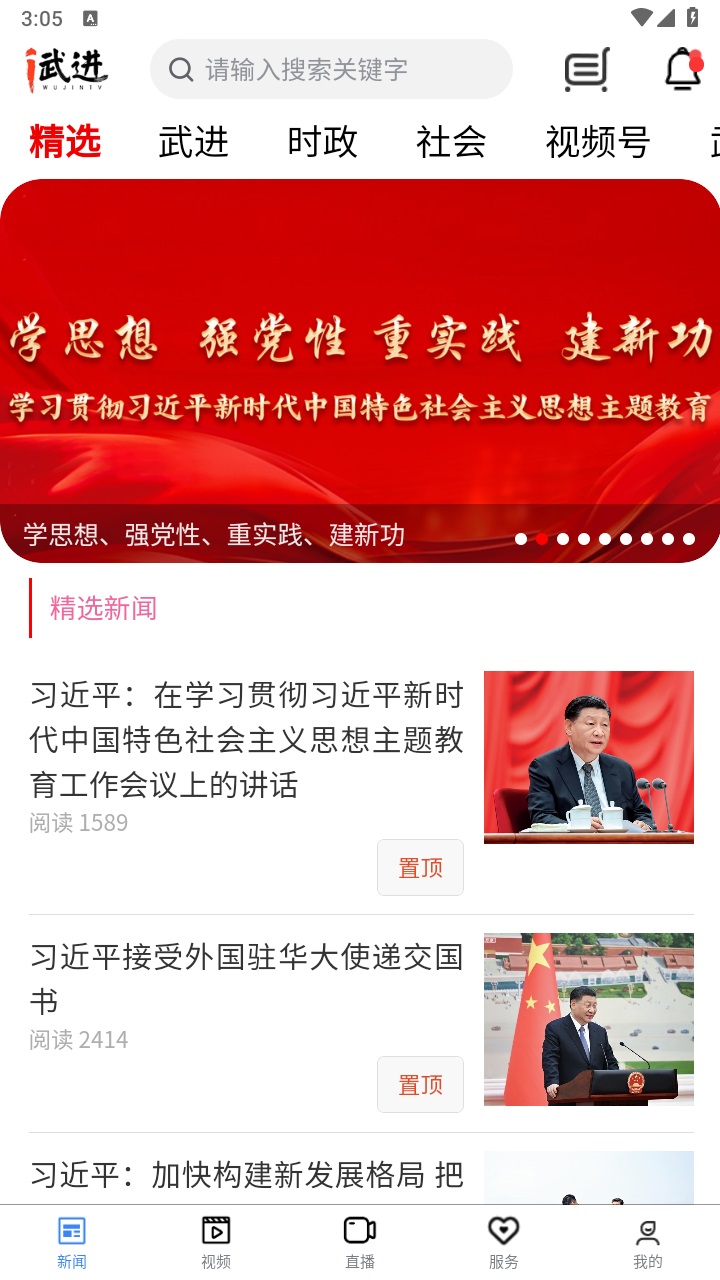Go to the 直播 bottom tab

(360, 1242)
